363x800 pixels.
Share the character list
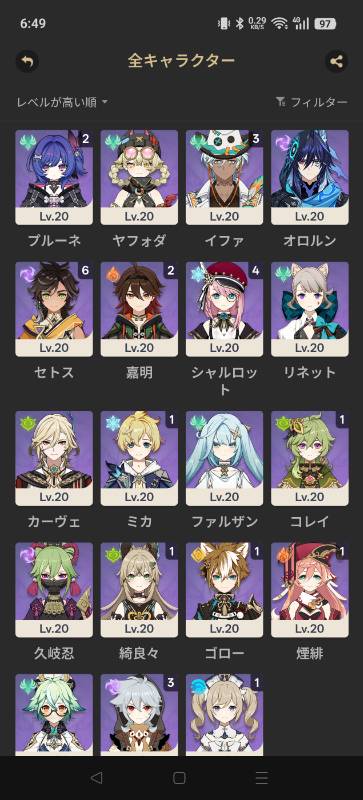pos(336,62)
